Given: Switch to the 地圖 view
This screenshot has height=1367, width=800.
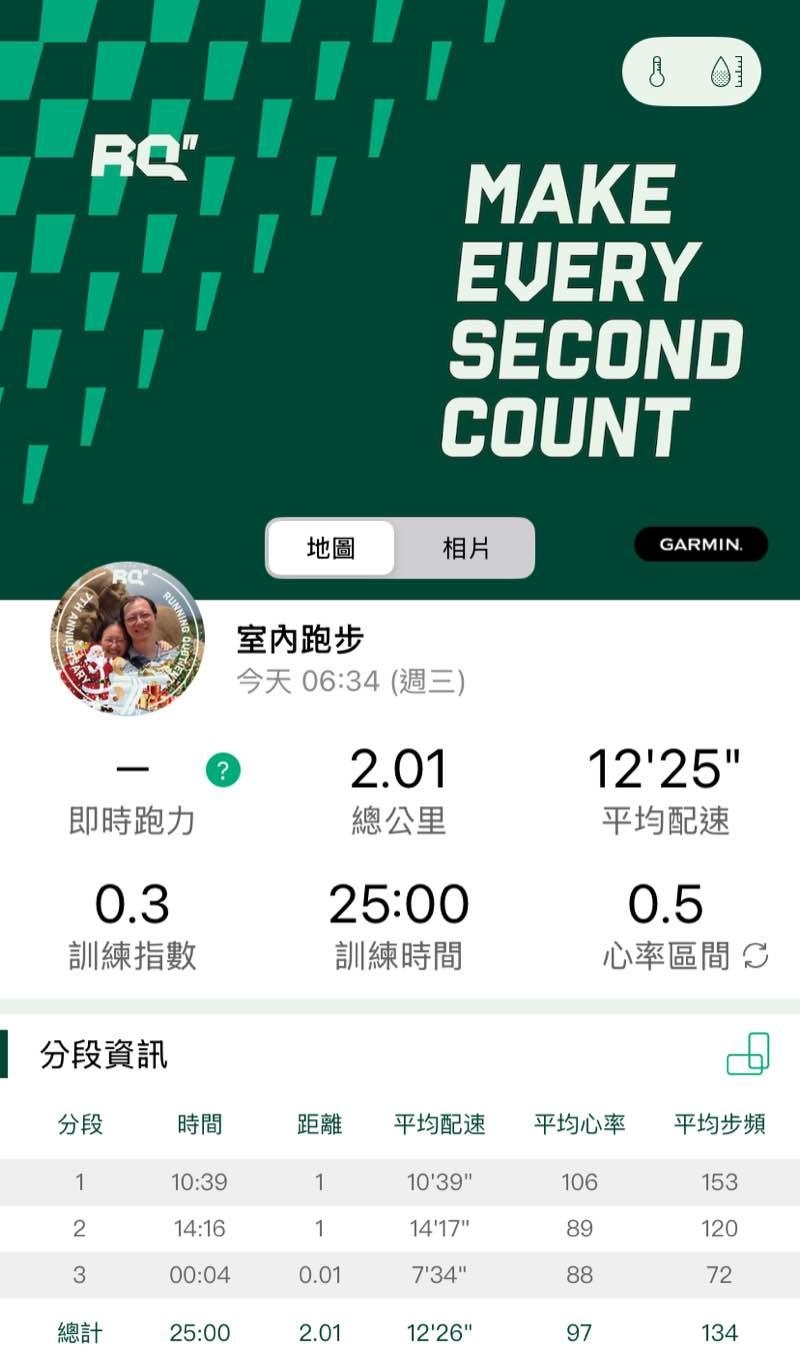Looking at the screenshot, I should pyautogui.click(x=331, y=548).
